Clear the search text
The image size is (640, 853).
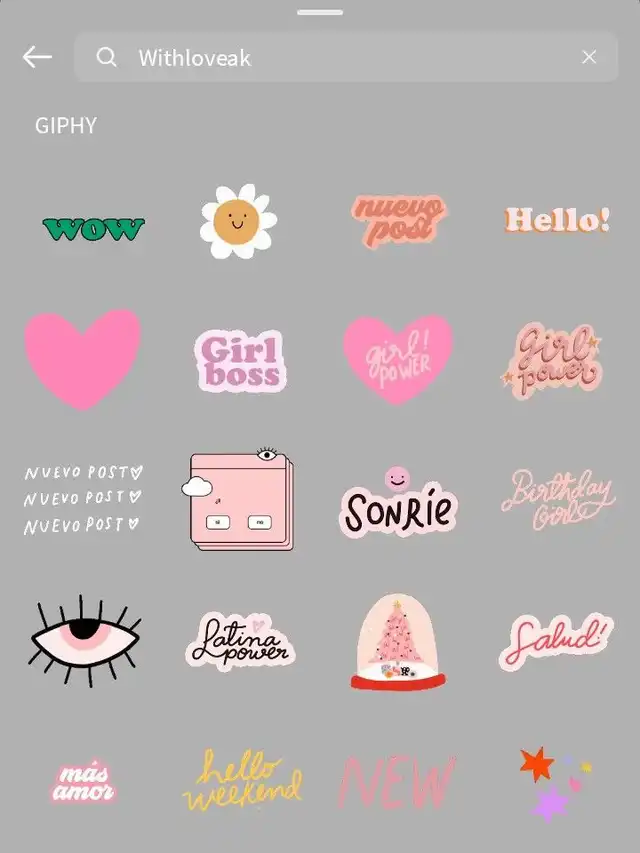(589, 57)
